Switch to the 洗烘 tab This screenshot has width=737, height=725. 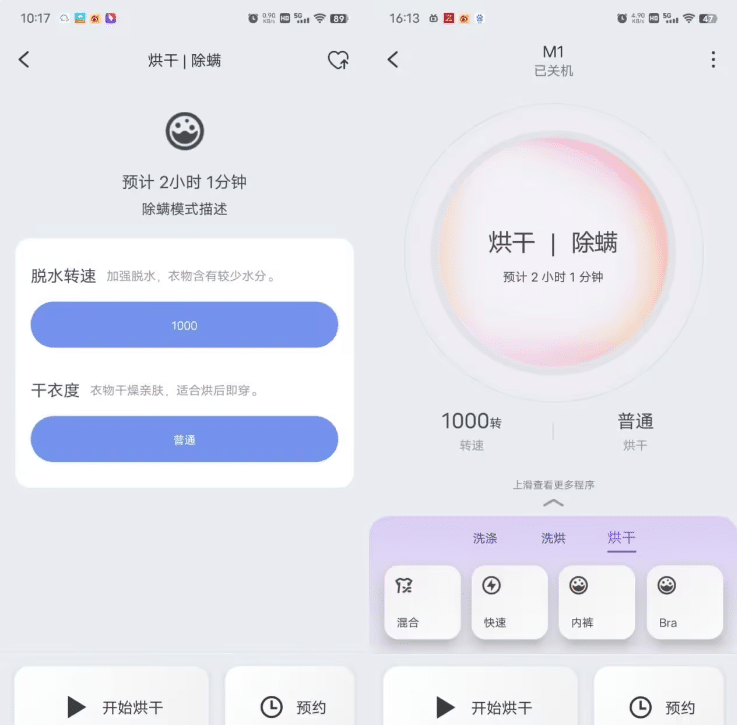click(x=553, y=538)
